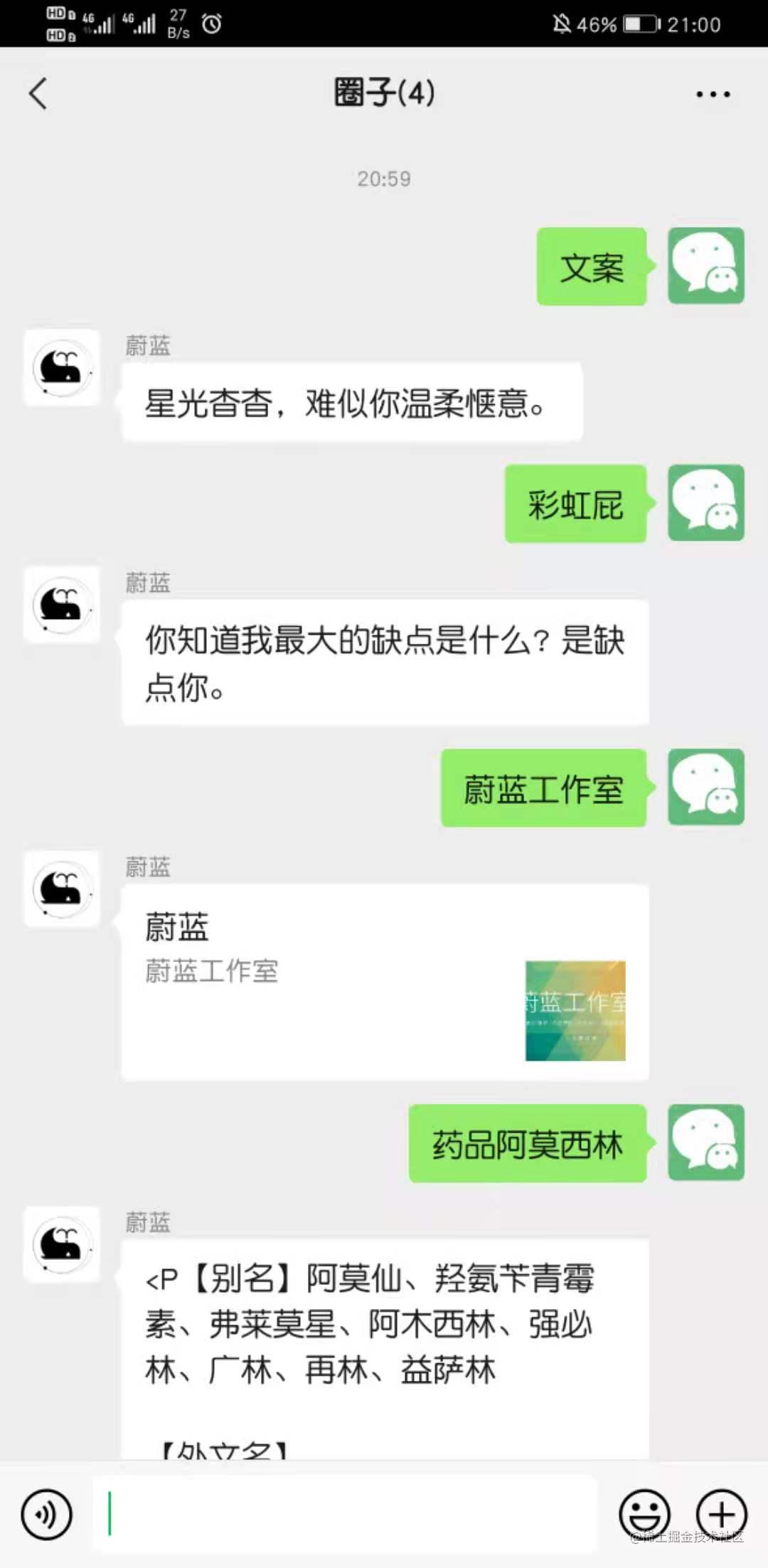Viewport: 768px width, 1568px height.
Task: Open the 蔚蓝工作室 shared link card
Action: click(x=384, y=982)
